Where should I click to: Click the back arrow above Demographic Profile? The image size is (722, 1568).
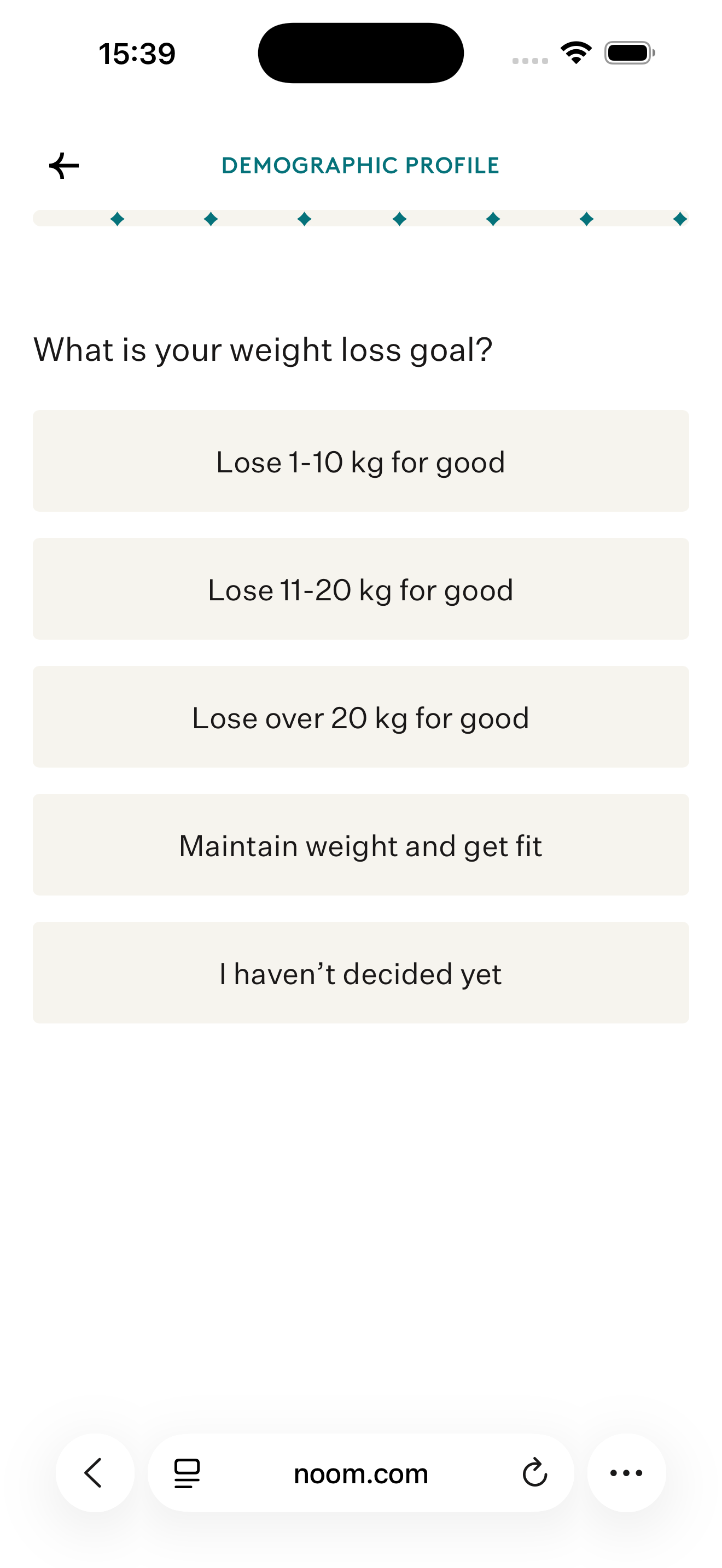tap(63, 165)
